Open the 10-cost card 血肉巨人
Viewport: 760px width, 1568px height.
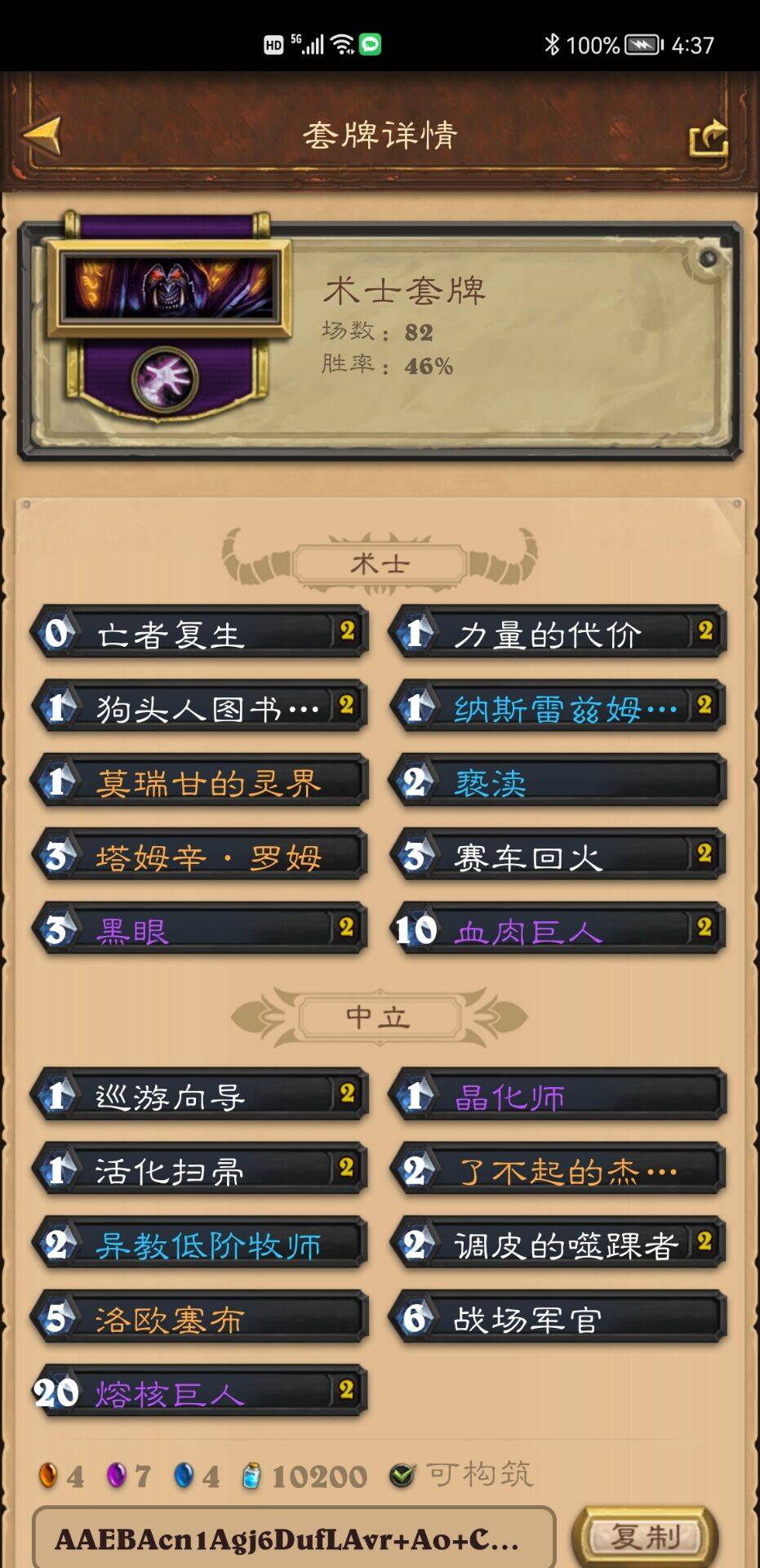click(x=559, y=930)
